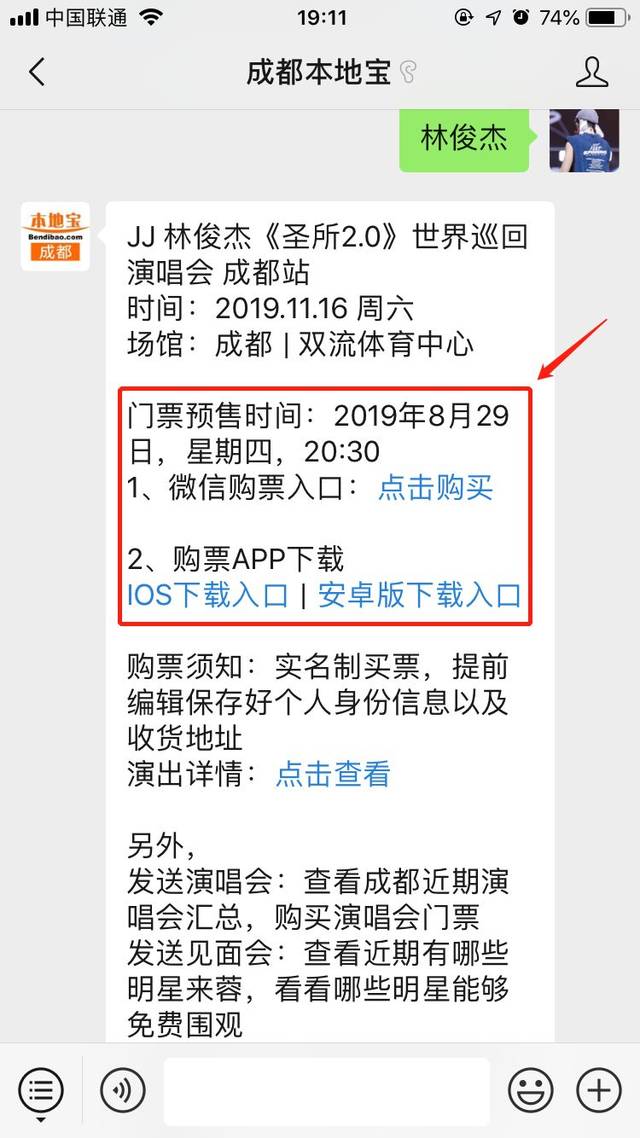Switch to the account menu list

41,1089
